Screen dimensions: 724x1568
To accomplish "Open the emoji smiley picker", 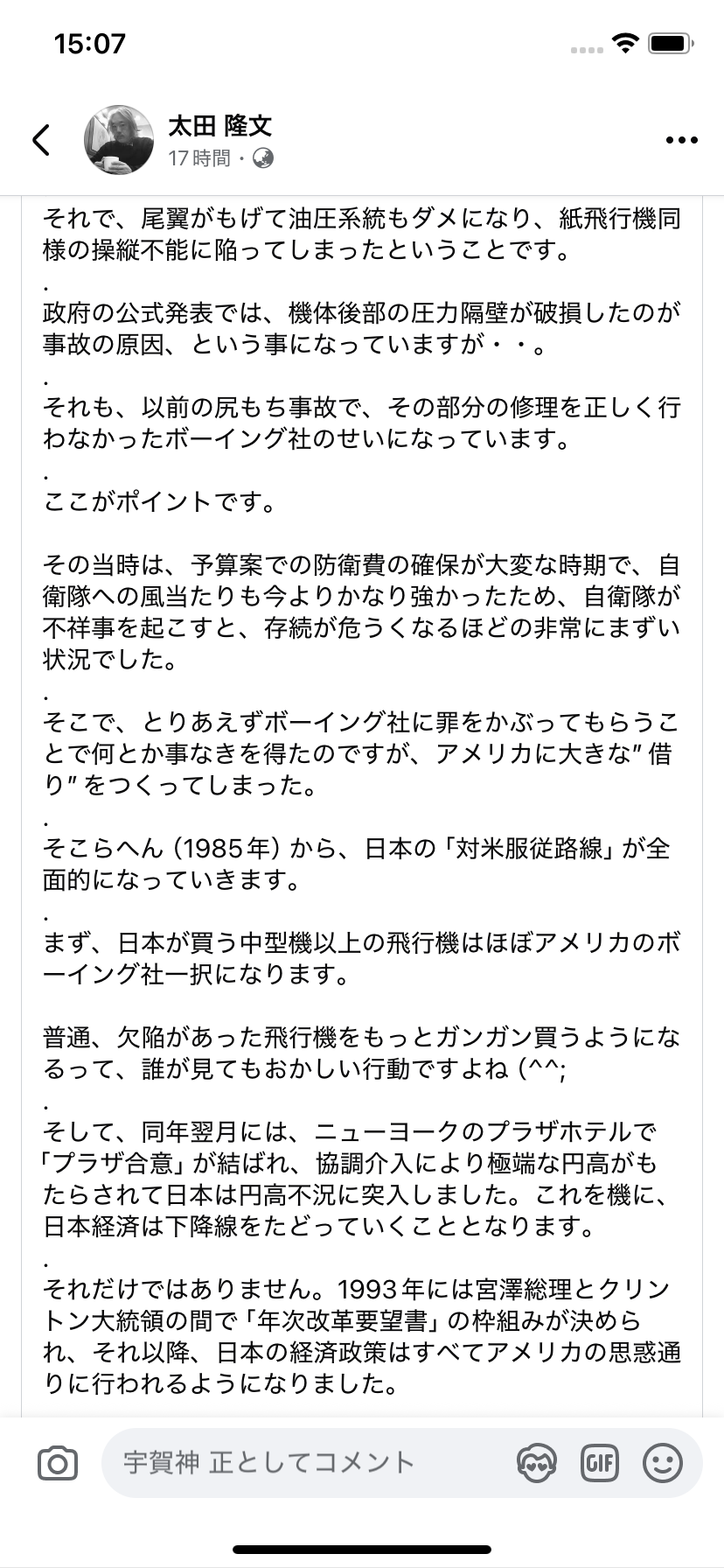I will pyautogui.click(x=662, y=1463).
